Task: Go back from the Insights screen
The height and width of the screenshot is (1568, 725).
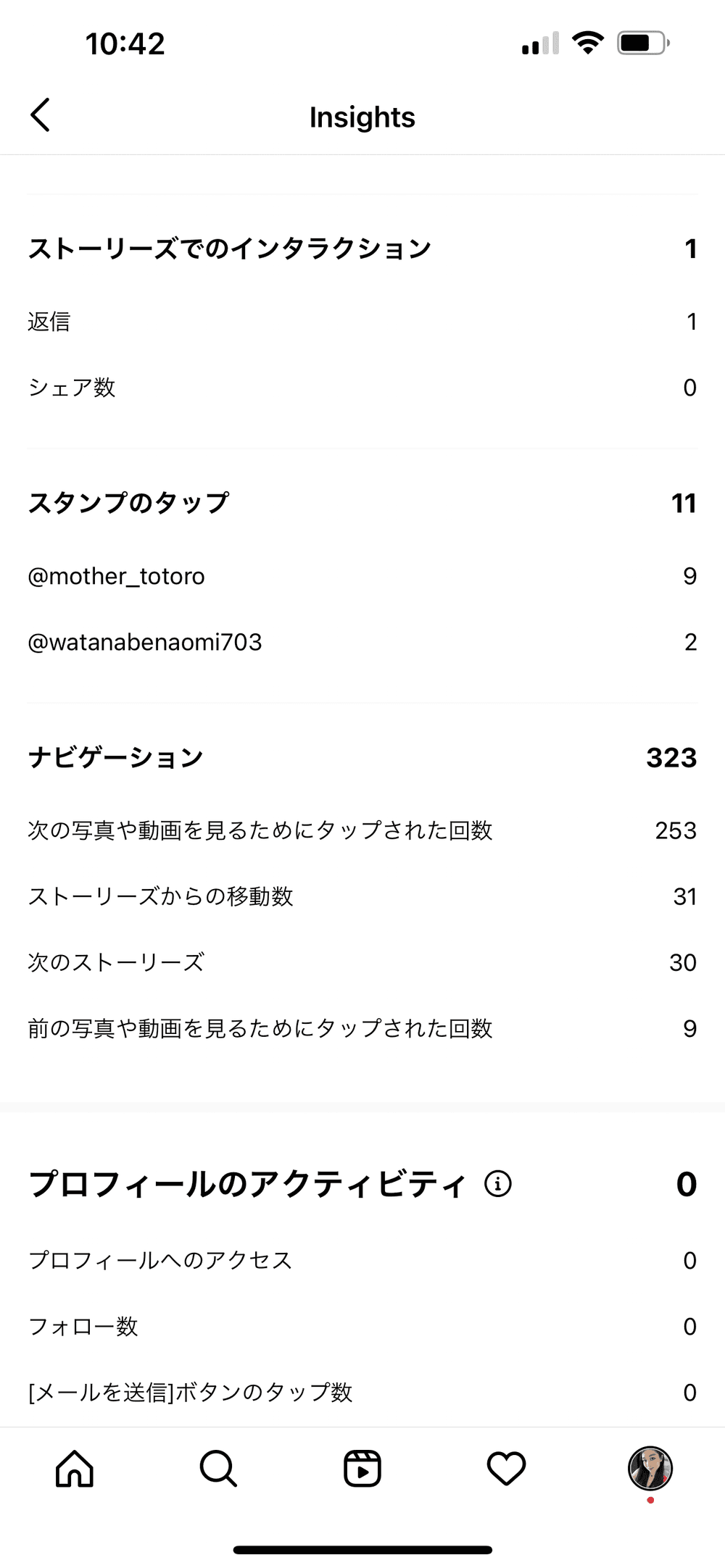Action: click(41, 116)
